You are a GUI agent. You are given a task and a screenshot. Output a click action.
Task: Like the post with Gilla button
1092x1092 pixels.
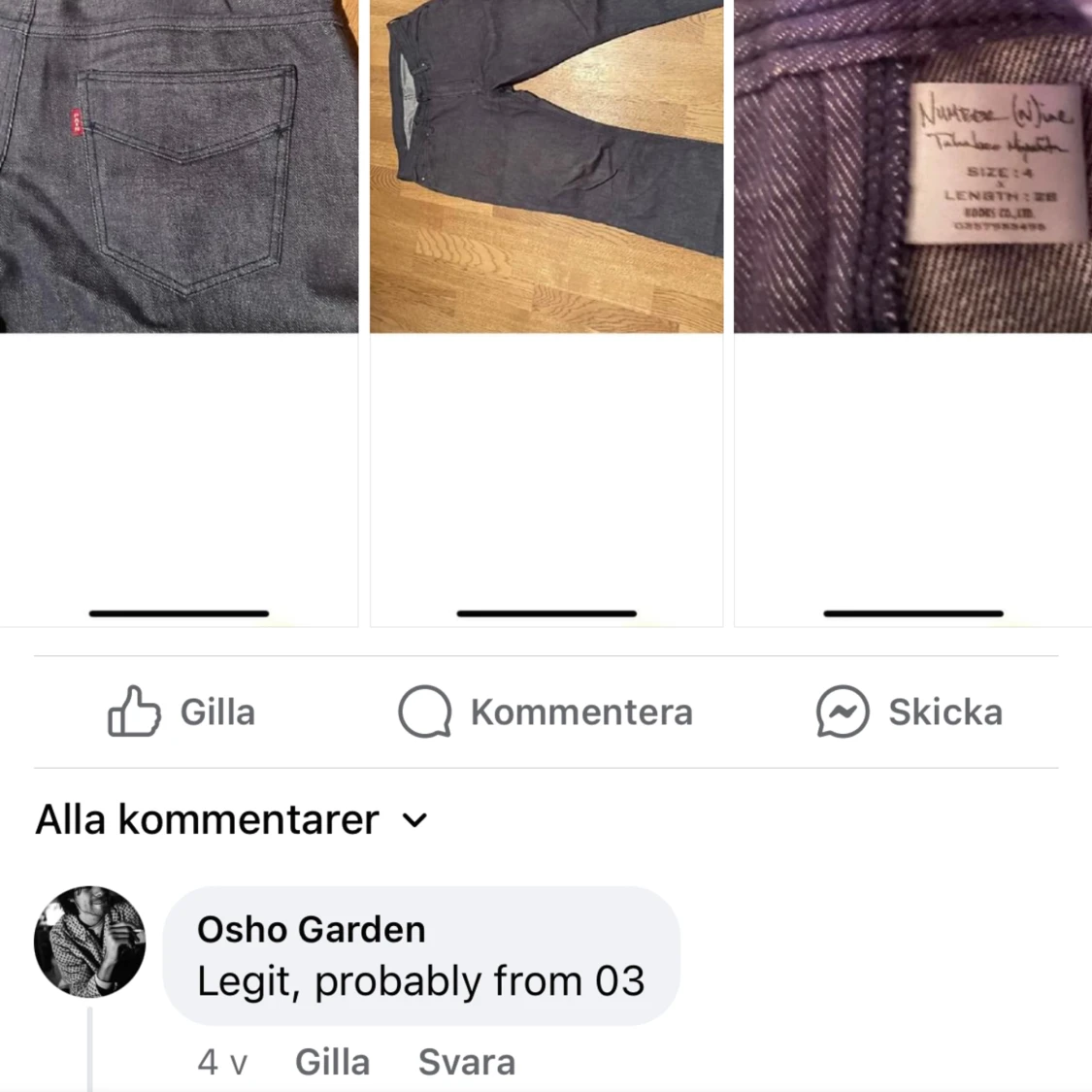[x=182, y=711]
